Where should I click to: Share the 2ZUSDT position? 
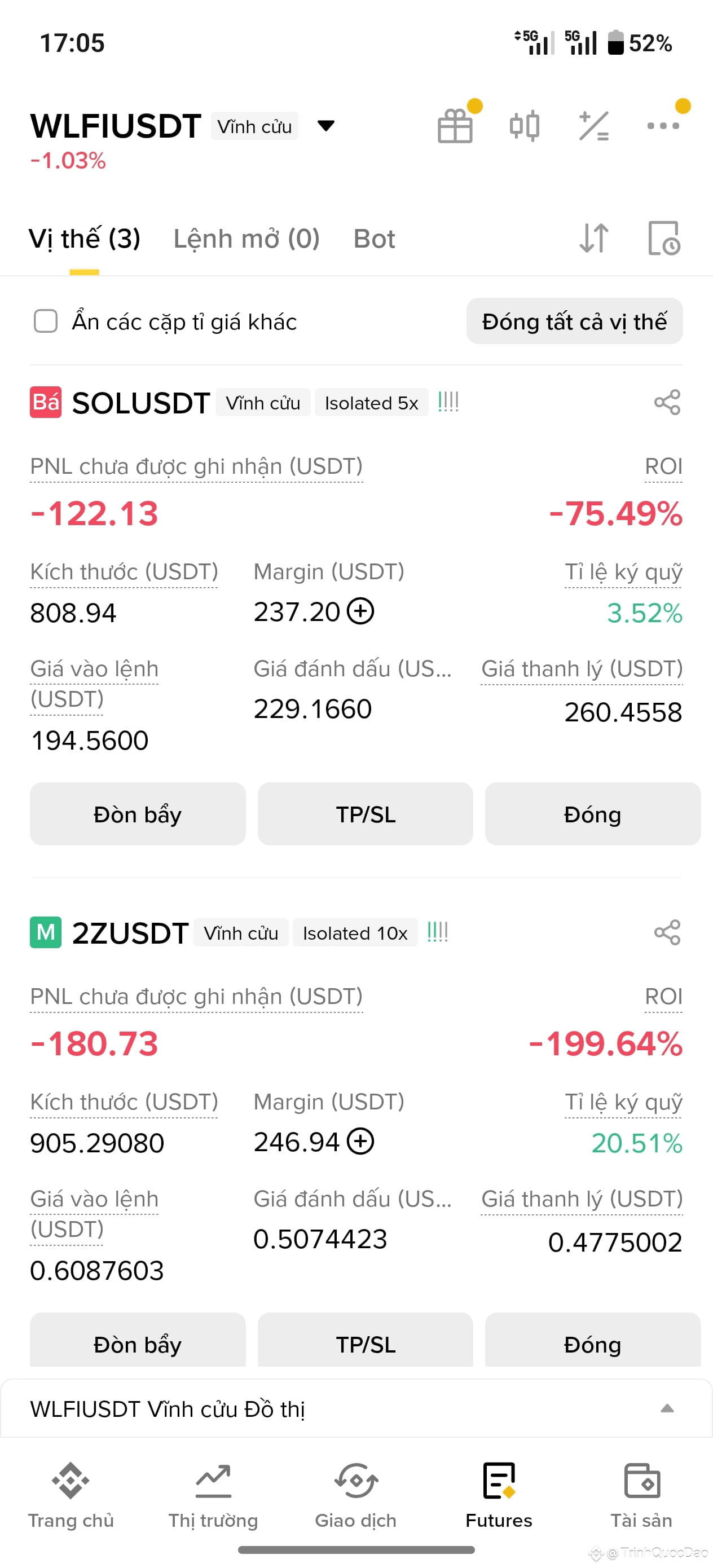point(667,932)
